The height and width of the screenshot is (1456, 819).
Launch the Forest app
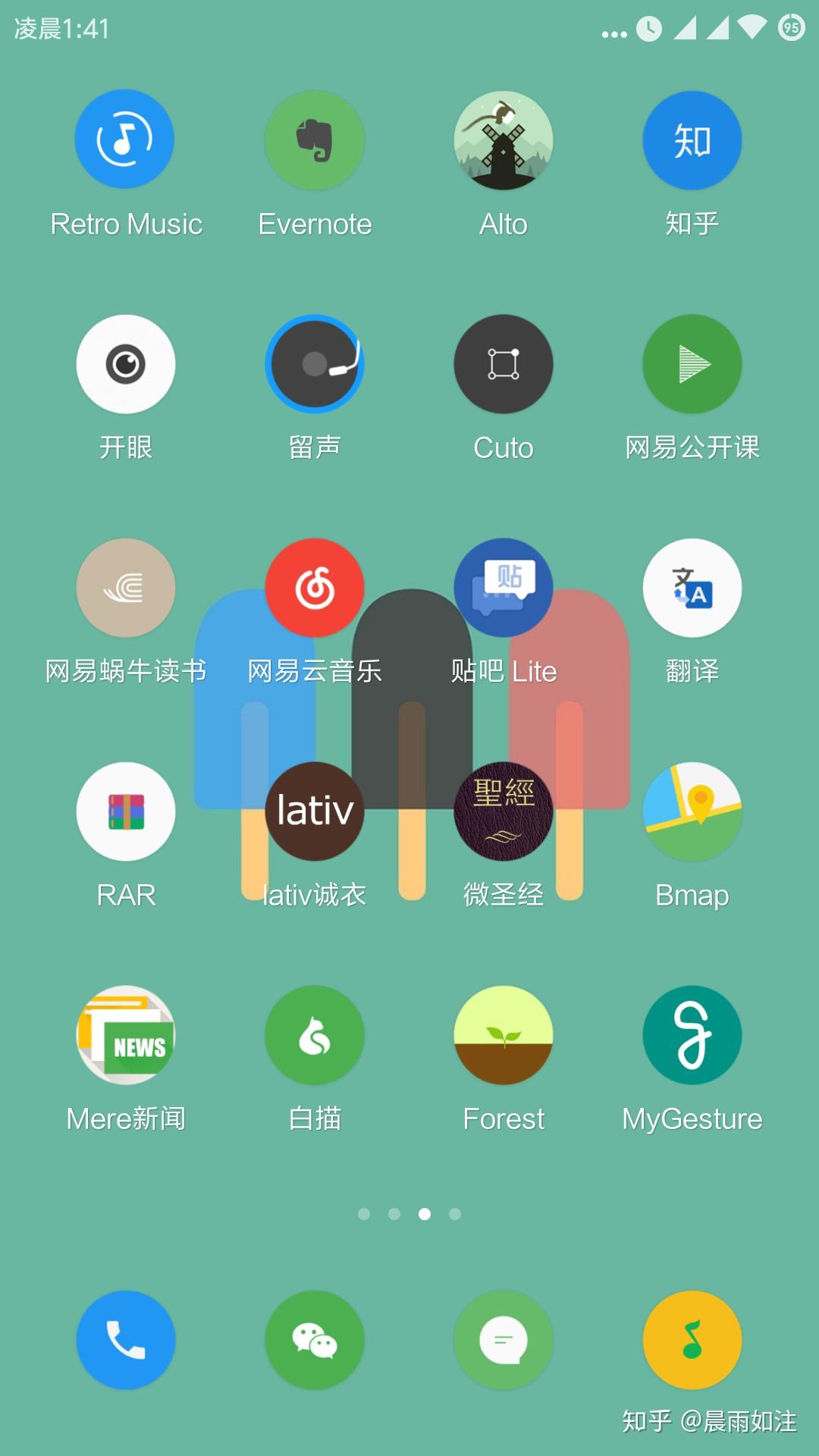pos(504,1035)
